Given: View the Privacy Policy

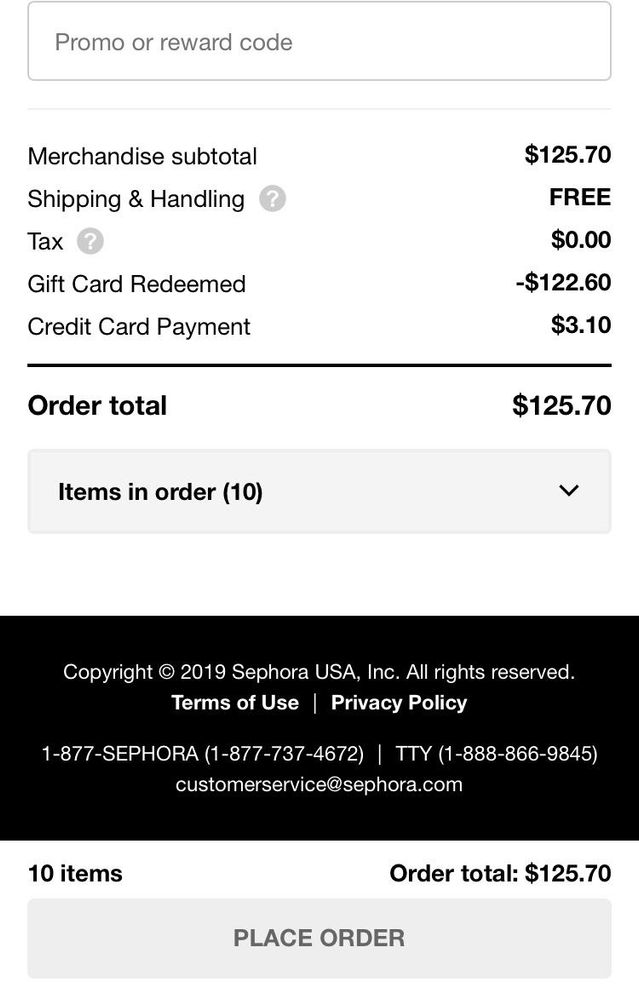Looking at the screenshot, I should [399, 702].
